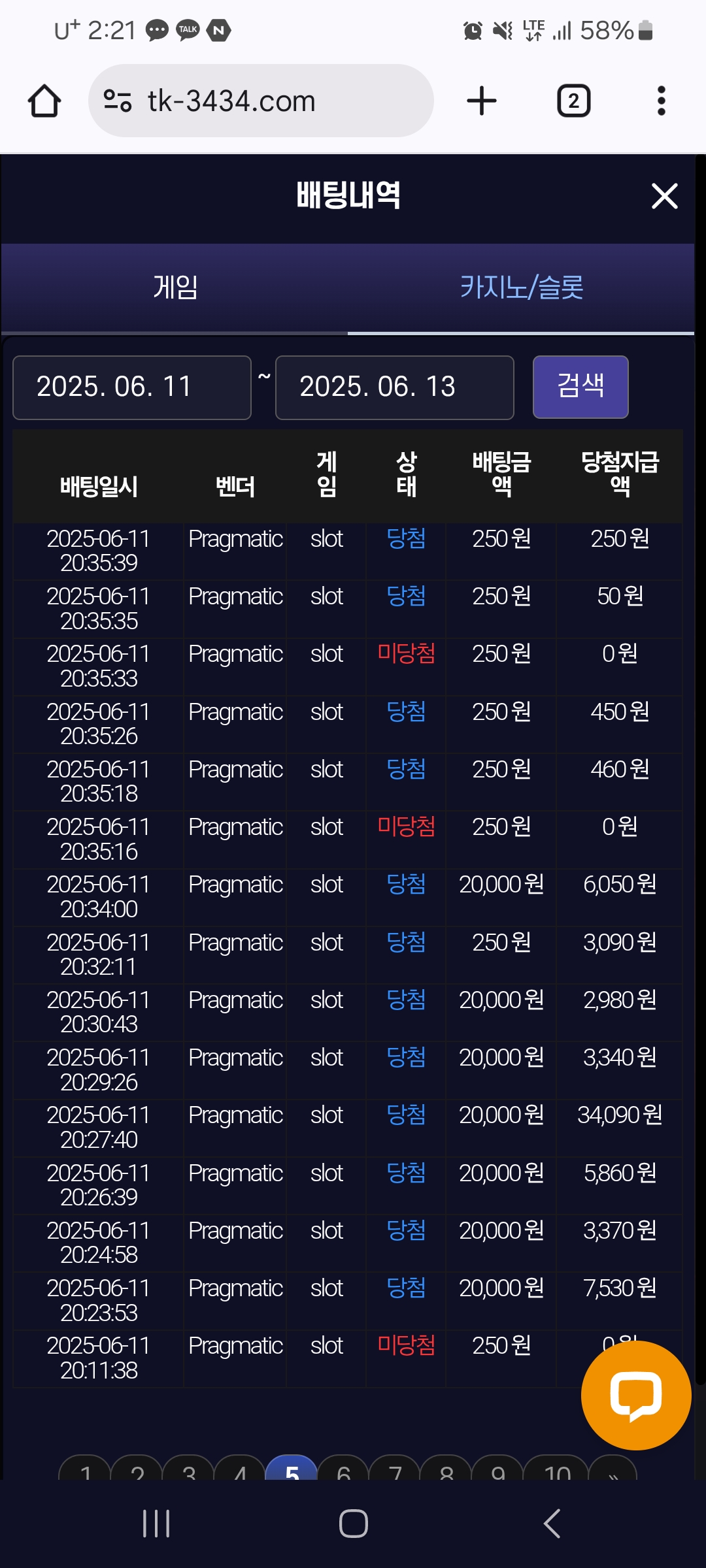Open a new browser tab with plus icon
The width and height of the screenshot is (706, 1568).
[482, 101]
